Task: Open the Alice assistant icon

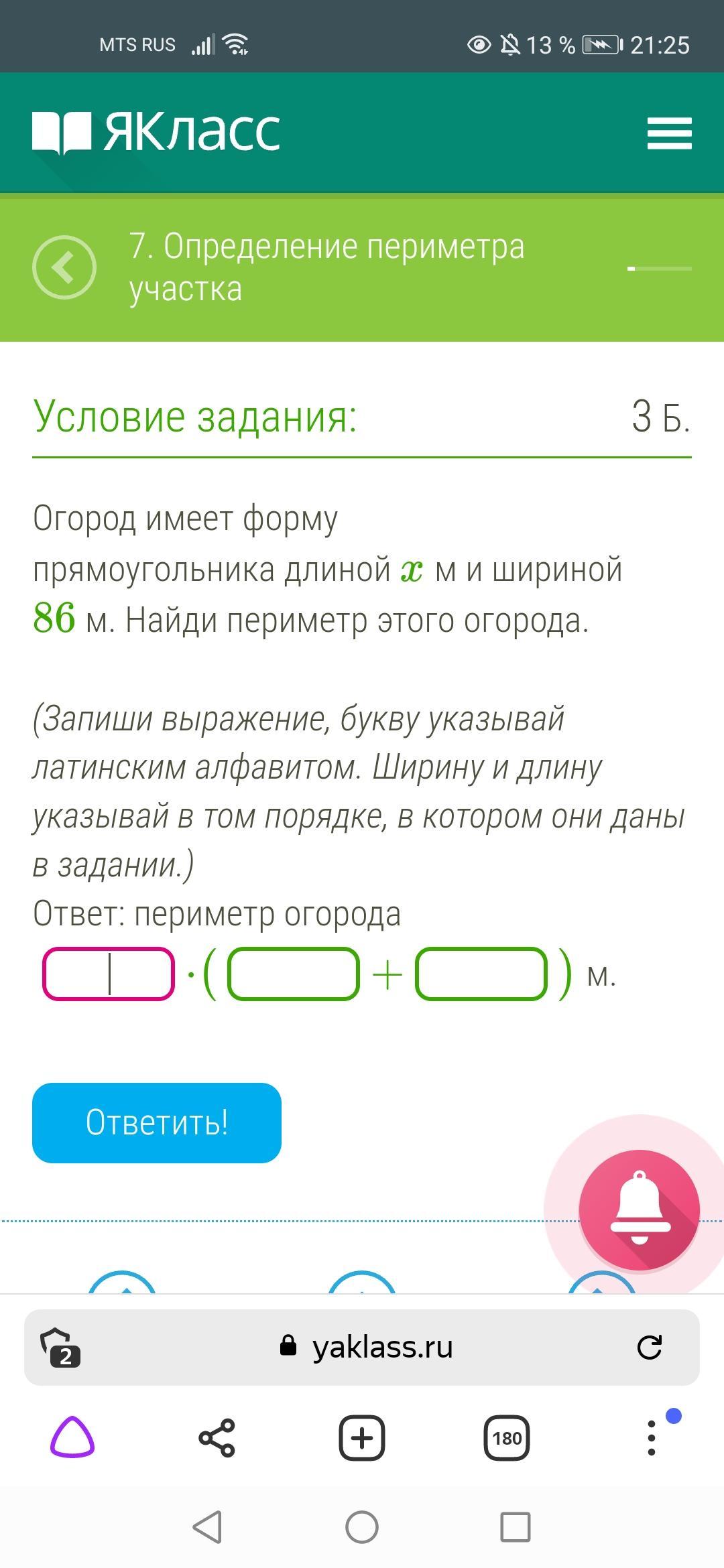Action: click(x=72, y=1437)
